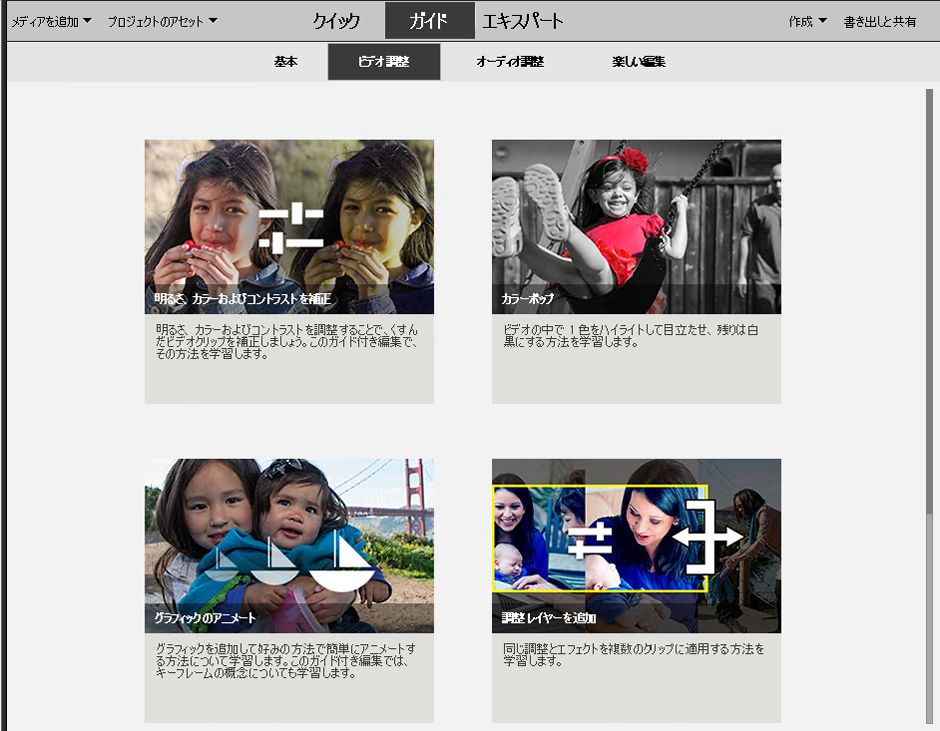Tap 書き出しと共有 button
Viewport: 940px width, 731px height.
(x=880, y=21)
